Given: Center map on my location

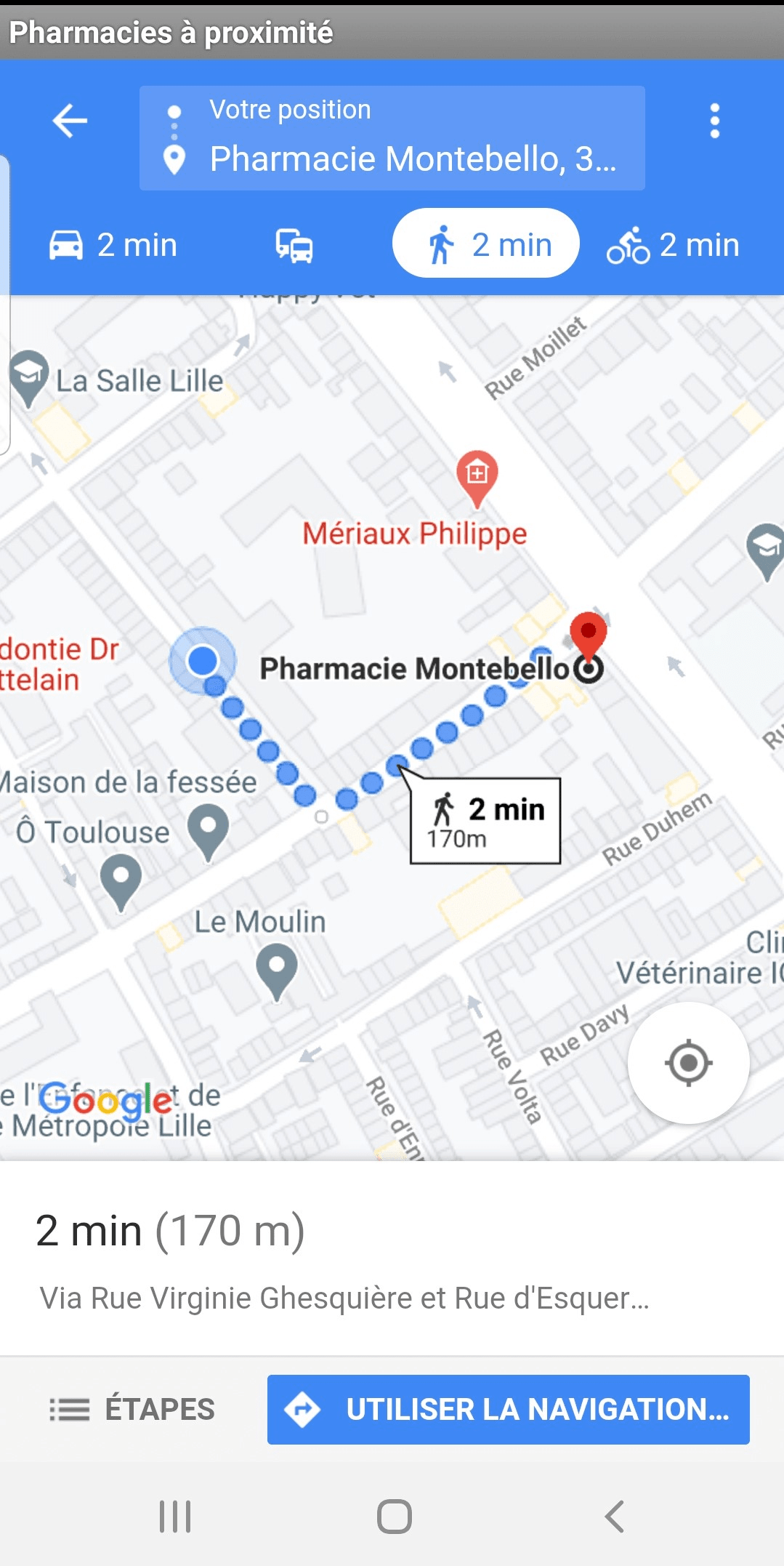Looking at the screenshot, I should tap(688, 1063).
